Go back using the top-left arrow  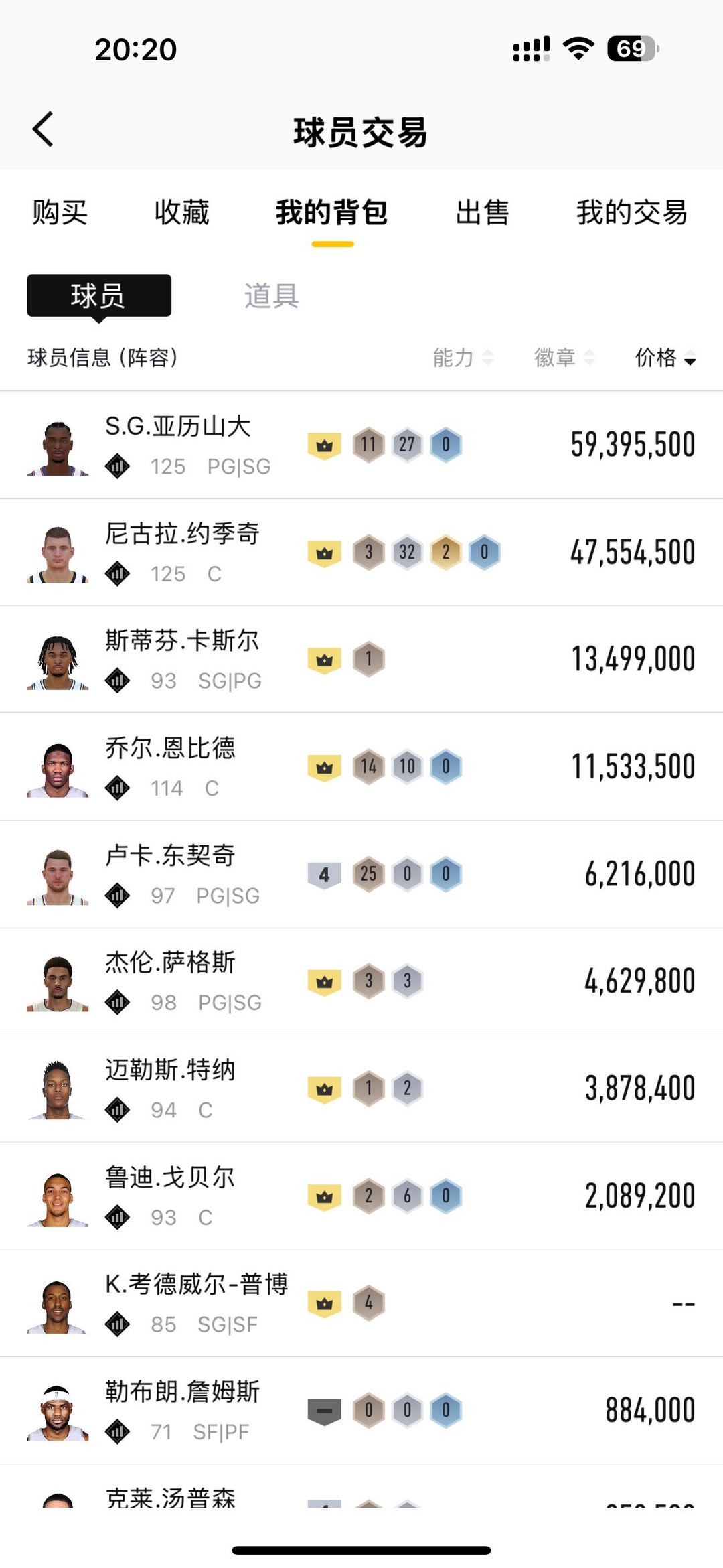(x=43, y=129)
